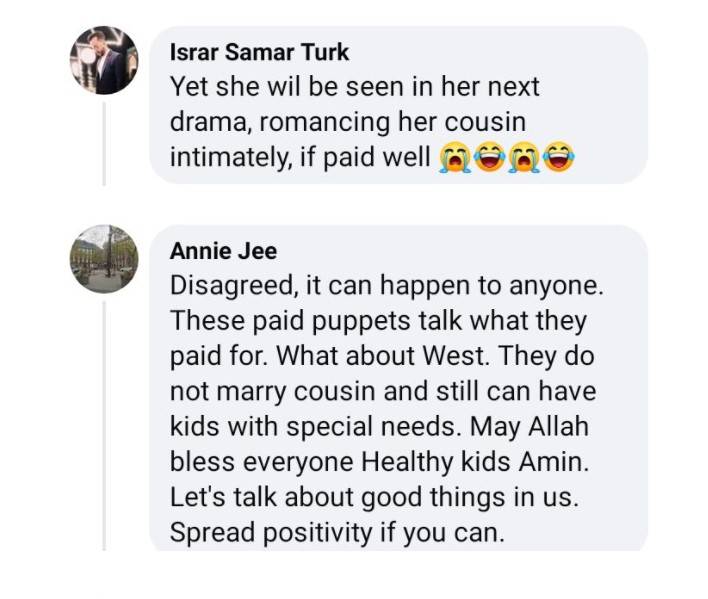Tap the name Annie Jee
This screenshot has height=599, width=708.
[223, 251]
